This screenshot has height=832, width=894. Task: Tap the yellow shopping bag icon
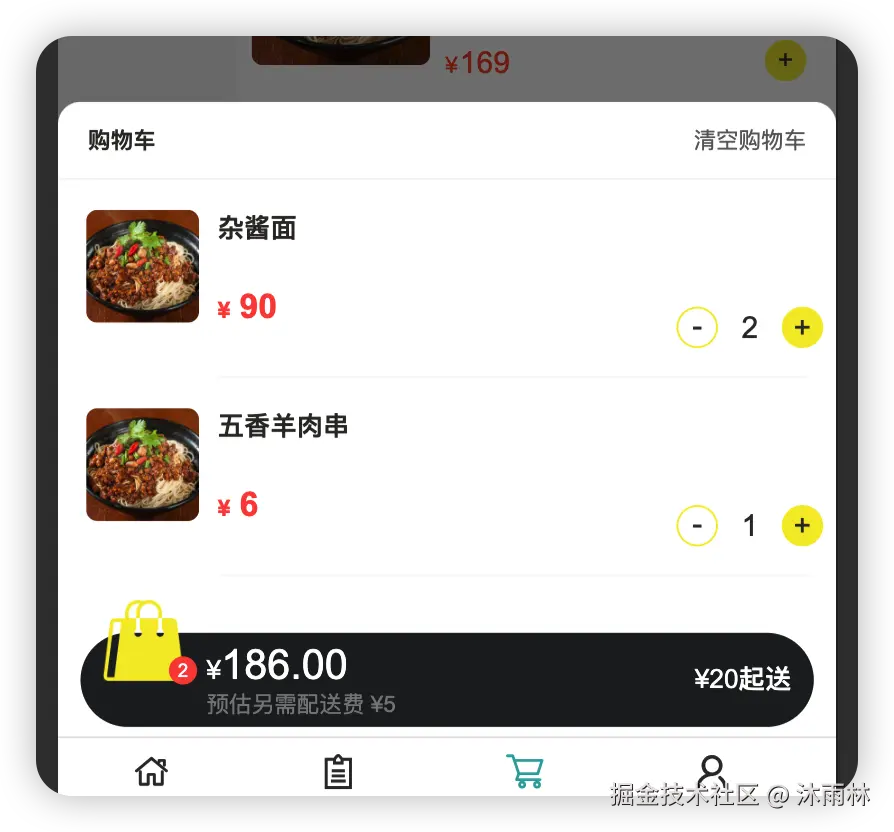[x=145, y=643]
